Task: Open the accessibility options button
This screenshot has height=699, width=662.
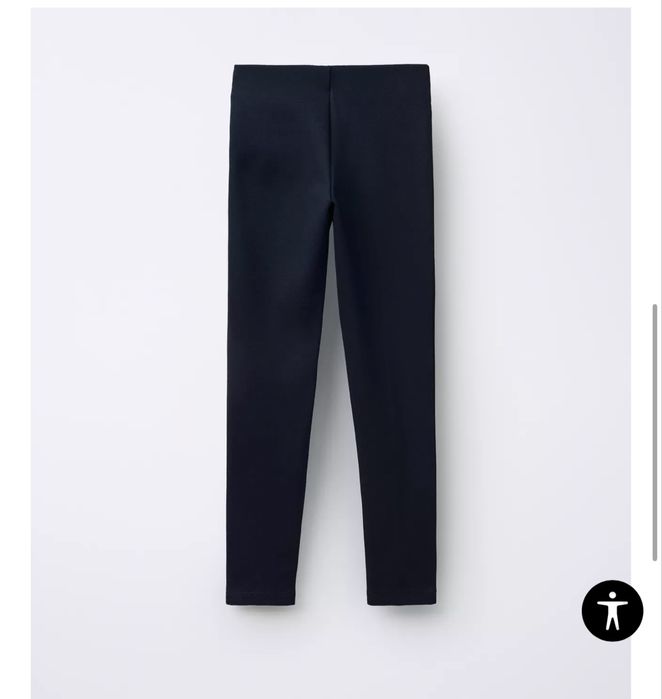Action: coord(612,610)
